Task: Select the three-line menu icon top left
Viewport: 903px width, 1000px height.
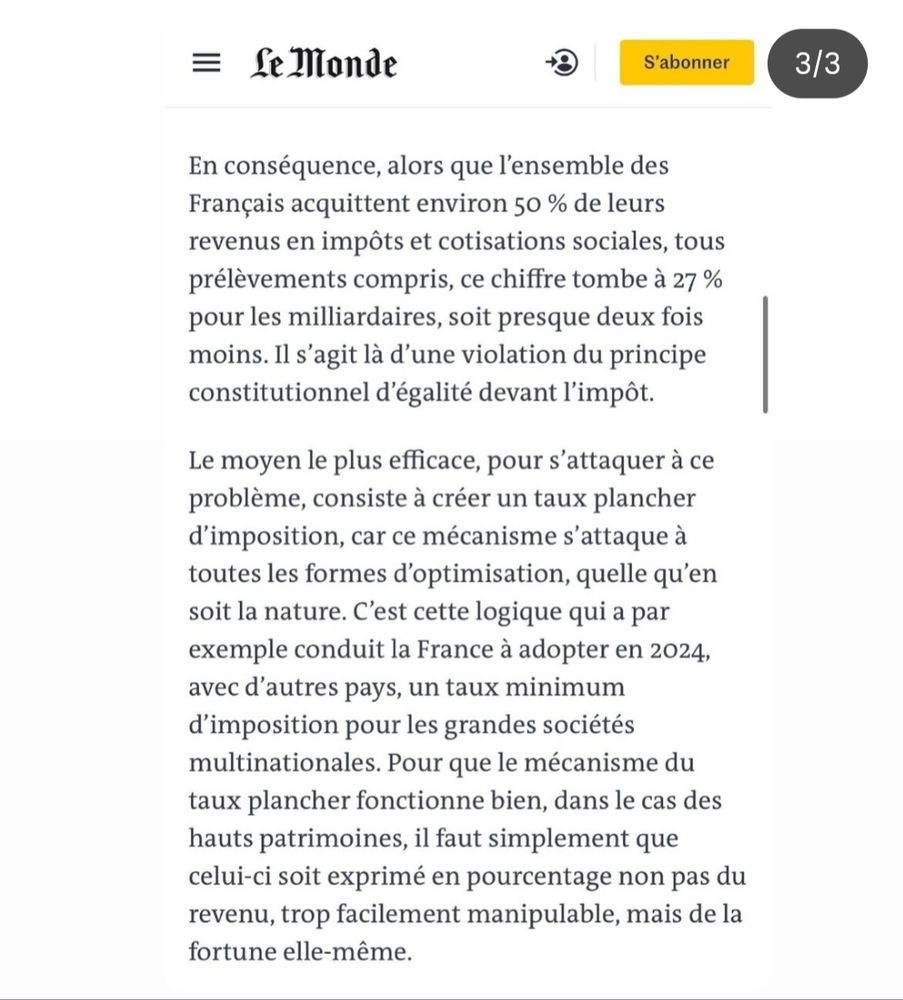Action: coord(205,62)
